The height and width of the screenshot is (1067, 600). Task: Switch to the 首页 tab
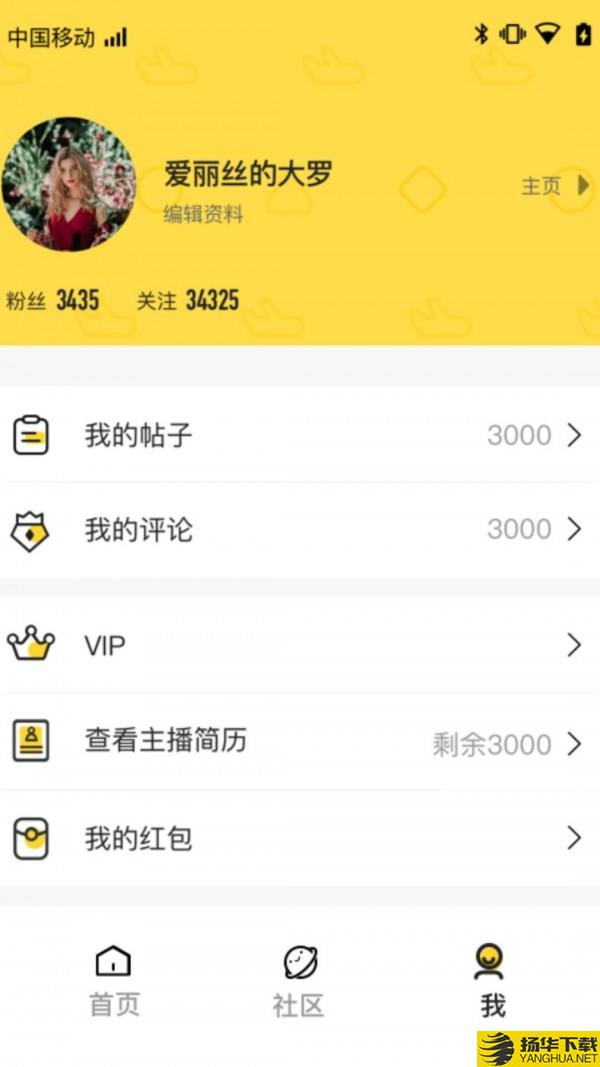[114, 980]
